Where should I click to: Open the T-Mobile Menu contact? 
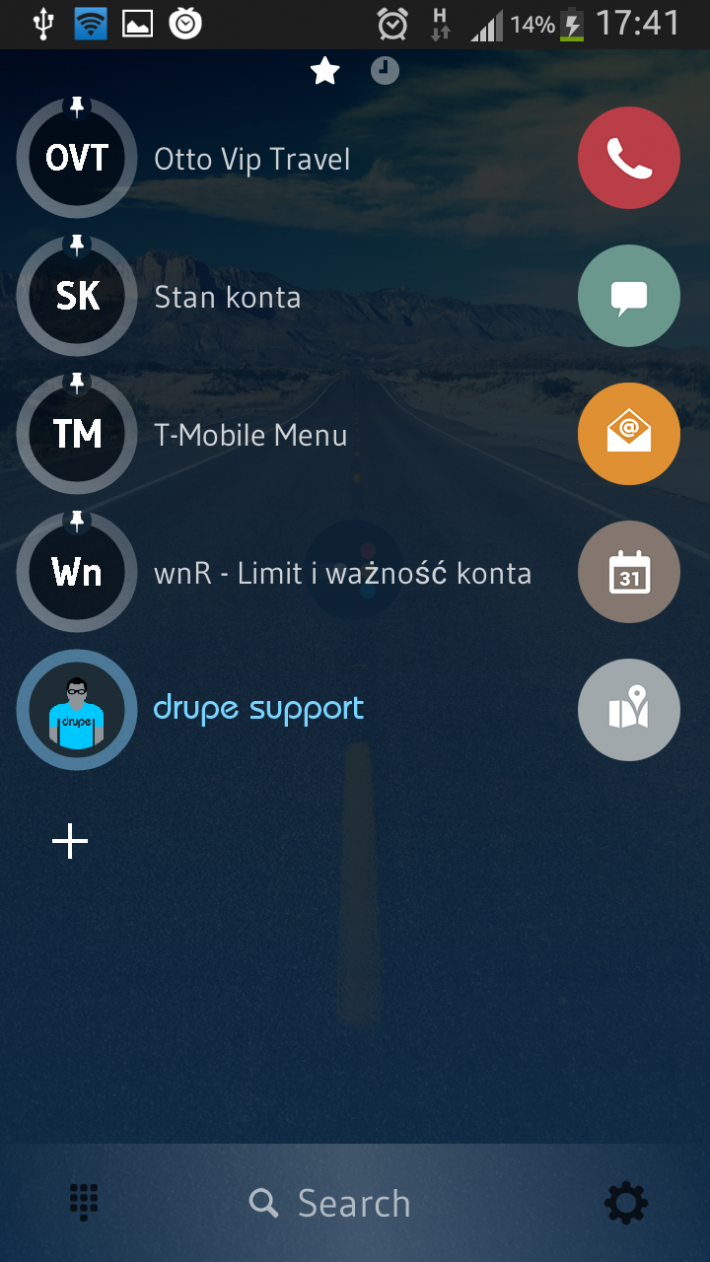[77, 435]
